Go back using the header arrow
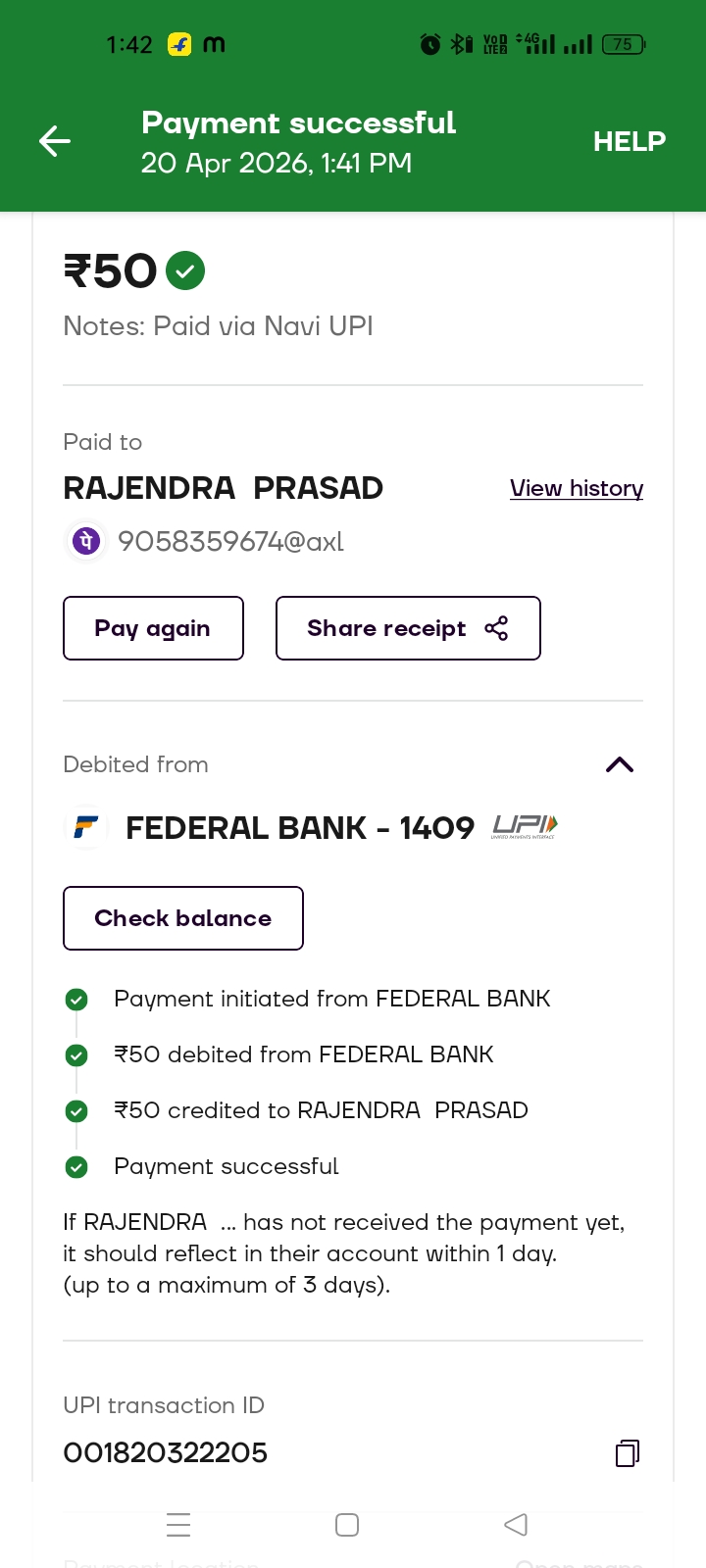 click(x=55, y=142)
